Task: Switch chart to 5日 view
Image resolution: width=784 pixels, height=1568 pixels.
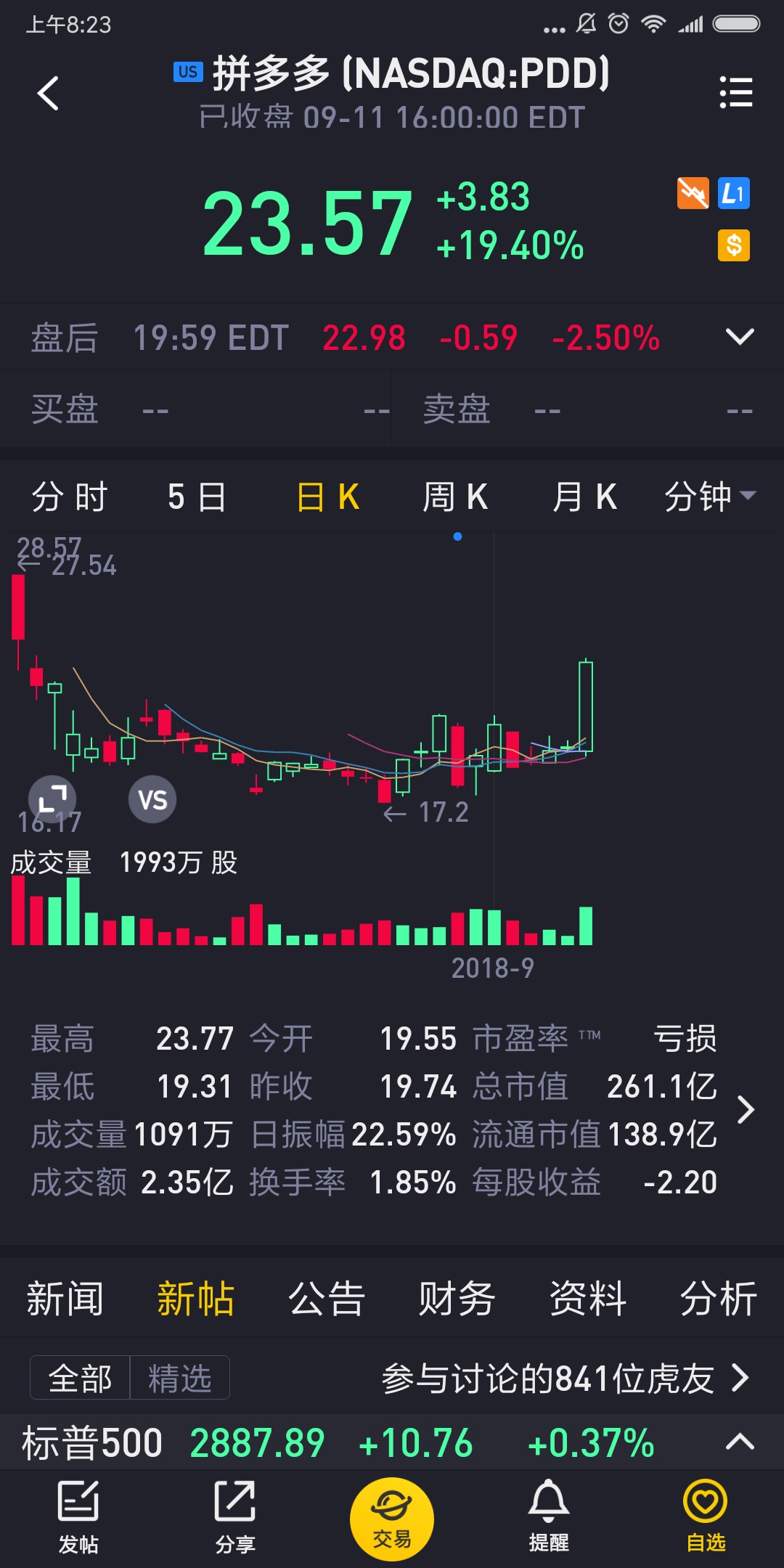Action: pos(197,497)
